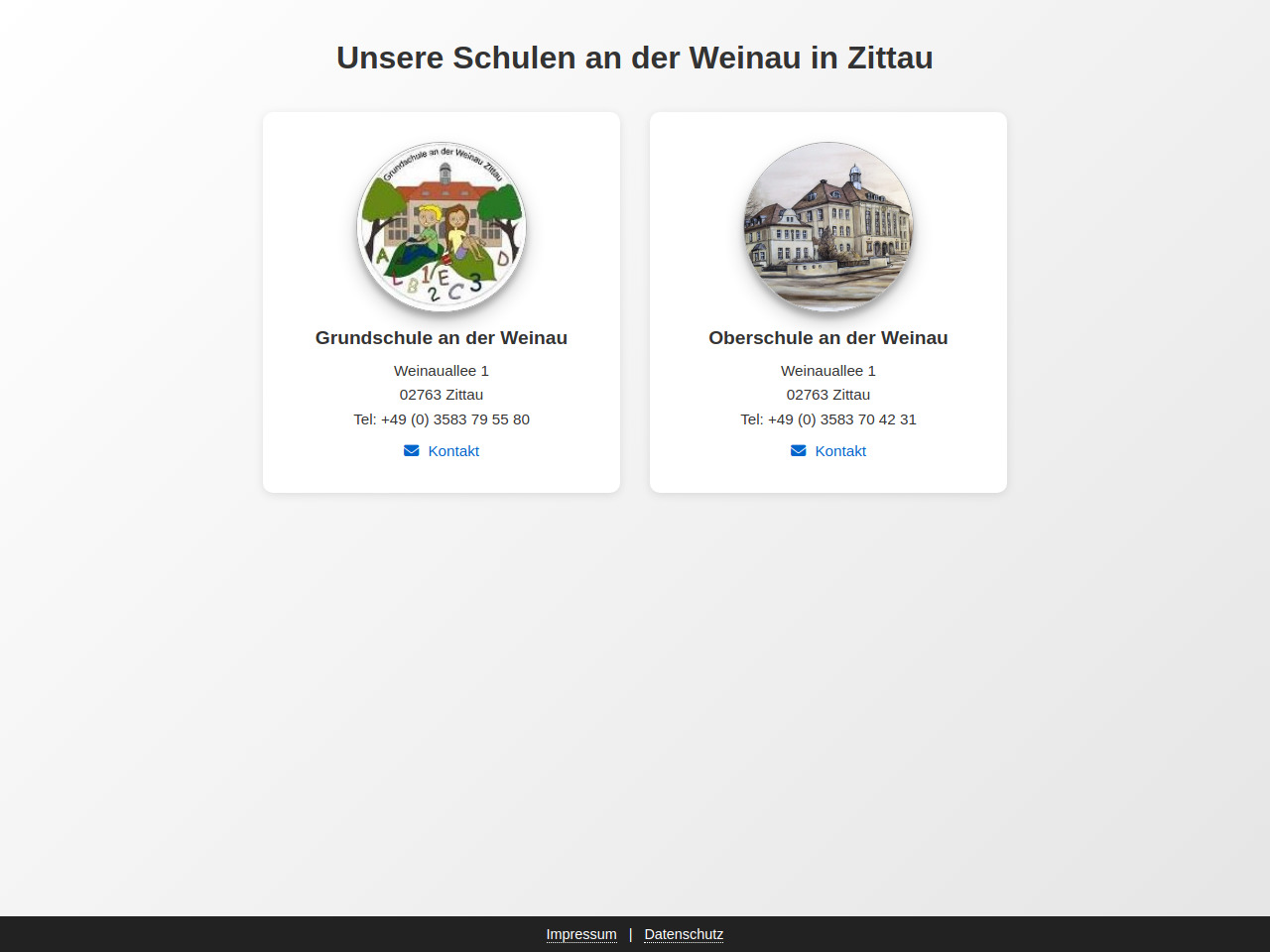Open the Impressum footer link
Image resolution: width=1270 pixels, height=952 pixels.
coord(581,934)
